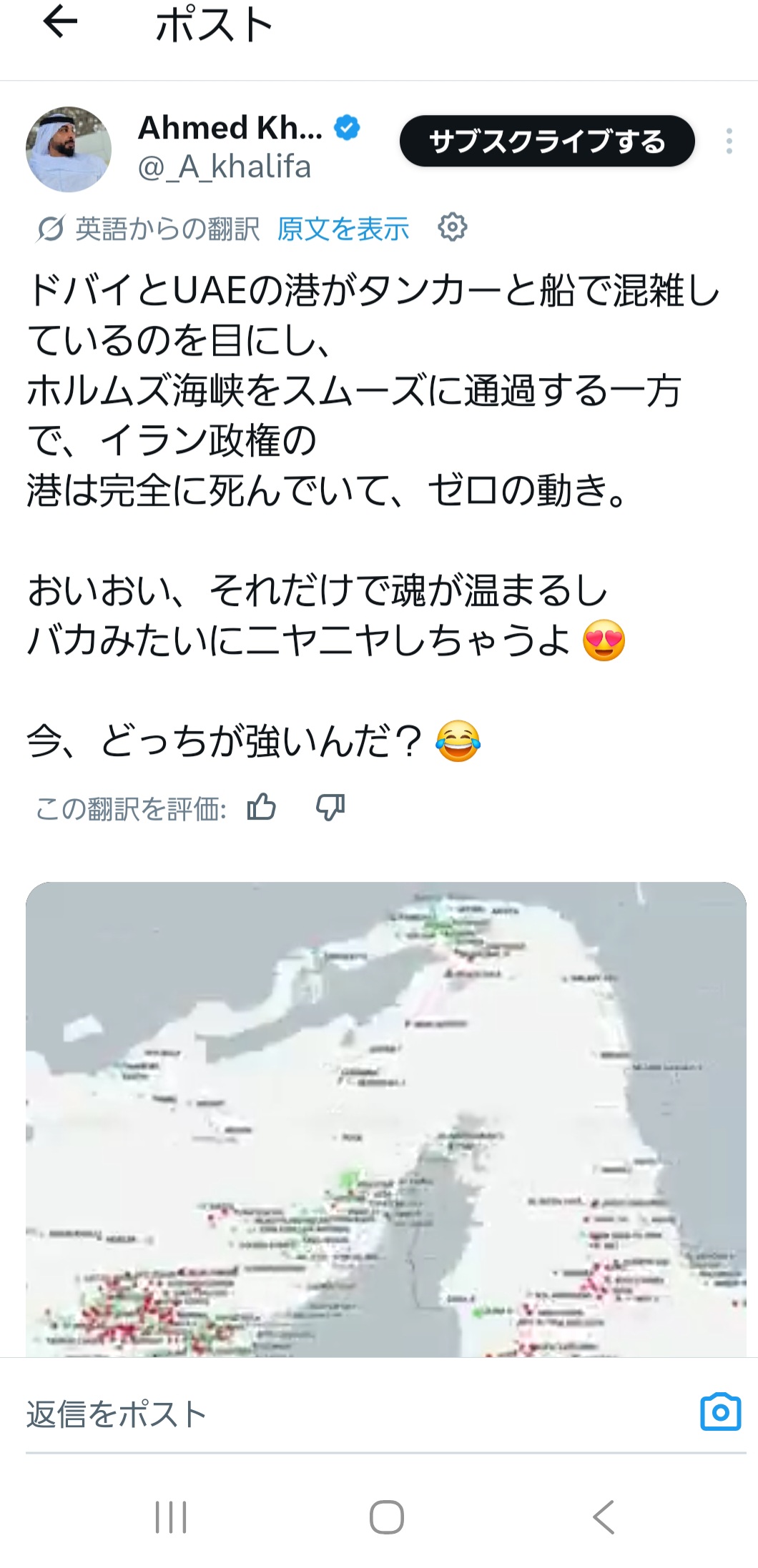
Task: Attach a photo with the camera icon
Action: pos(720,1411)
